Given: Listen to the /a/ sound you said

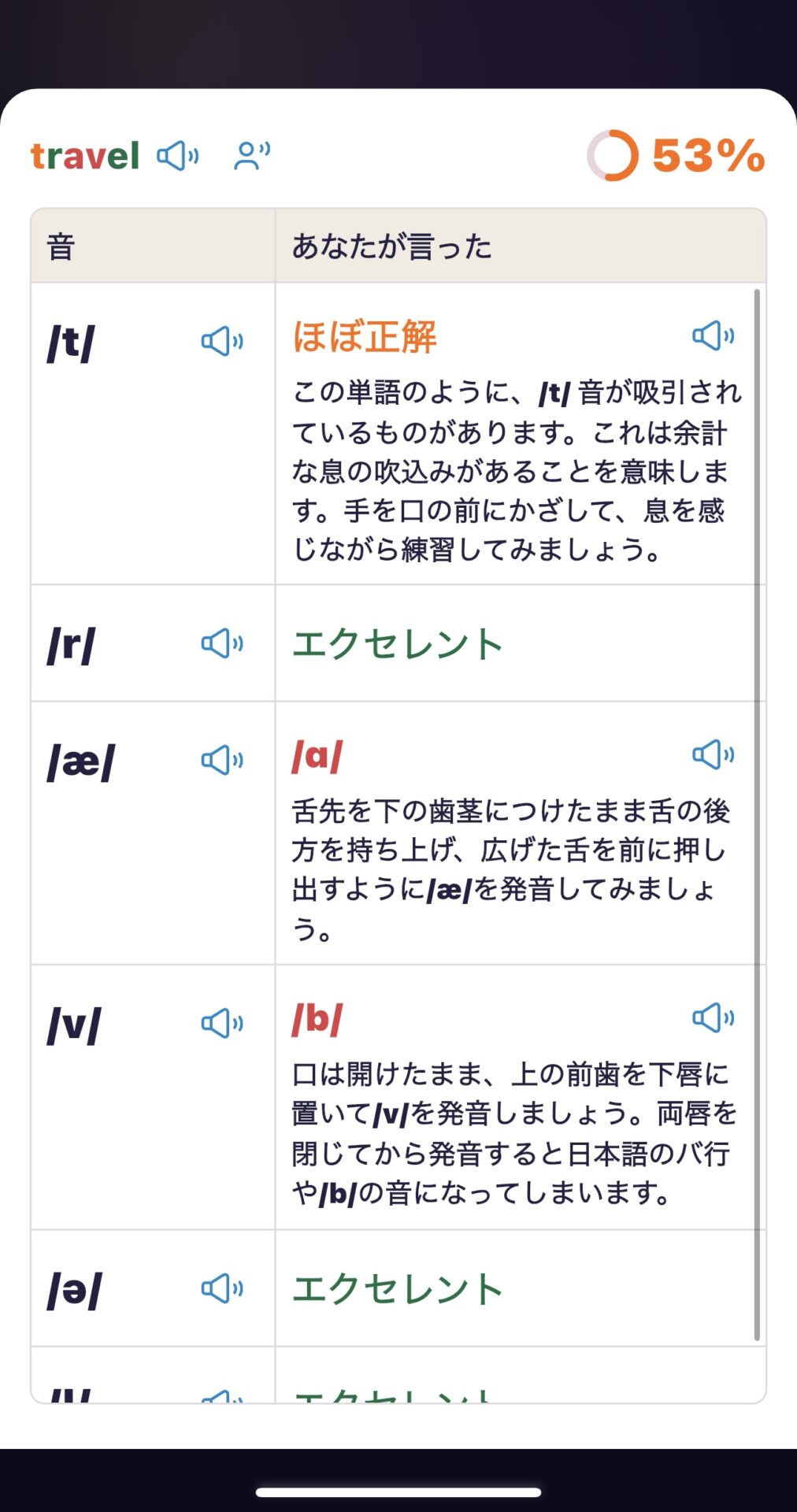Looking at the screenshot, I should tap(713, 754).
